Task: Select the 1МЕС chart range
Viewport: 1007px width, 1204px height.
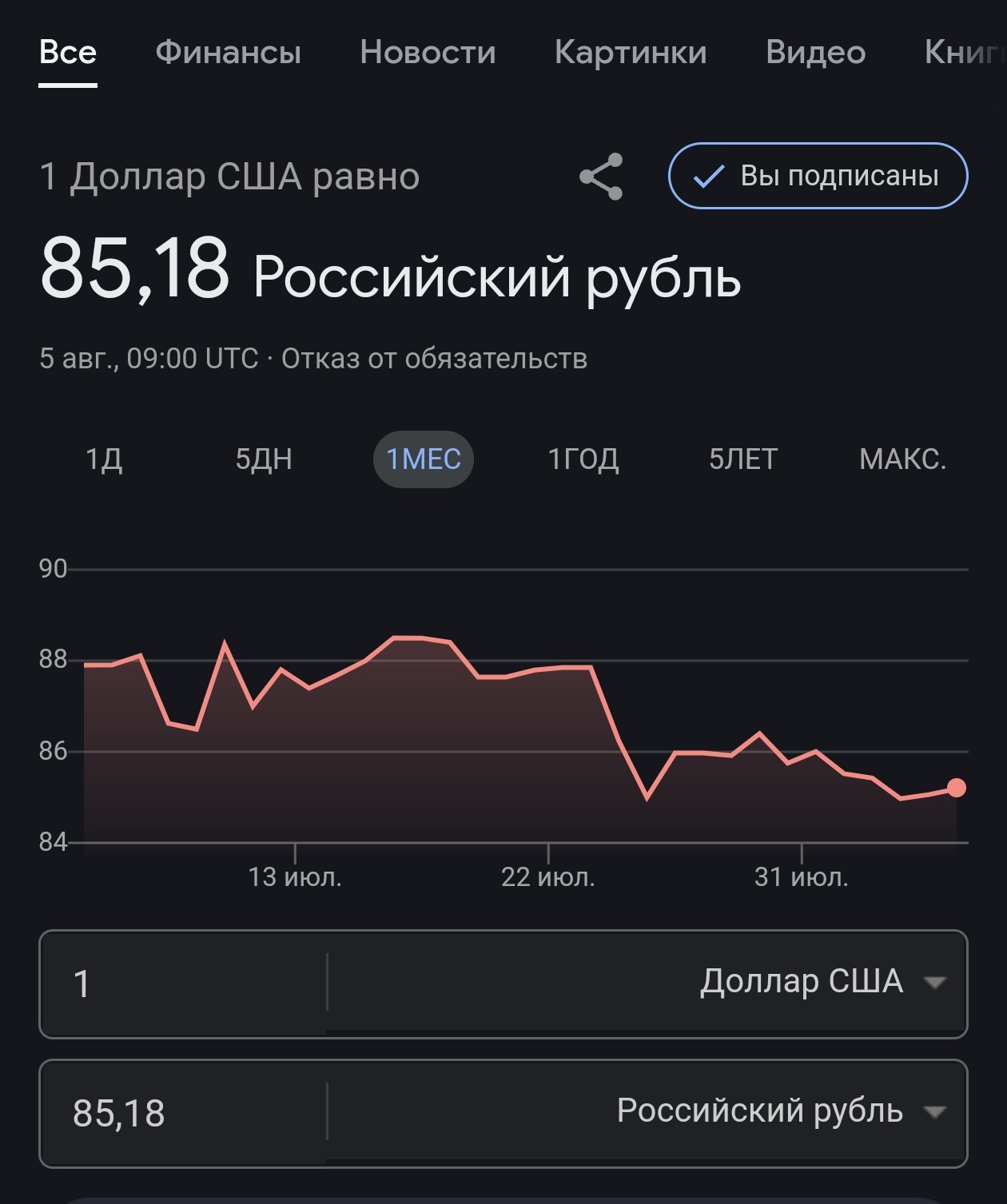Action: pos(424,459)
